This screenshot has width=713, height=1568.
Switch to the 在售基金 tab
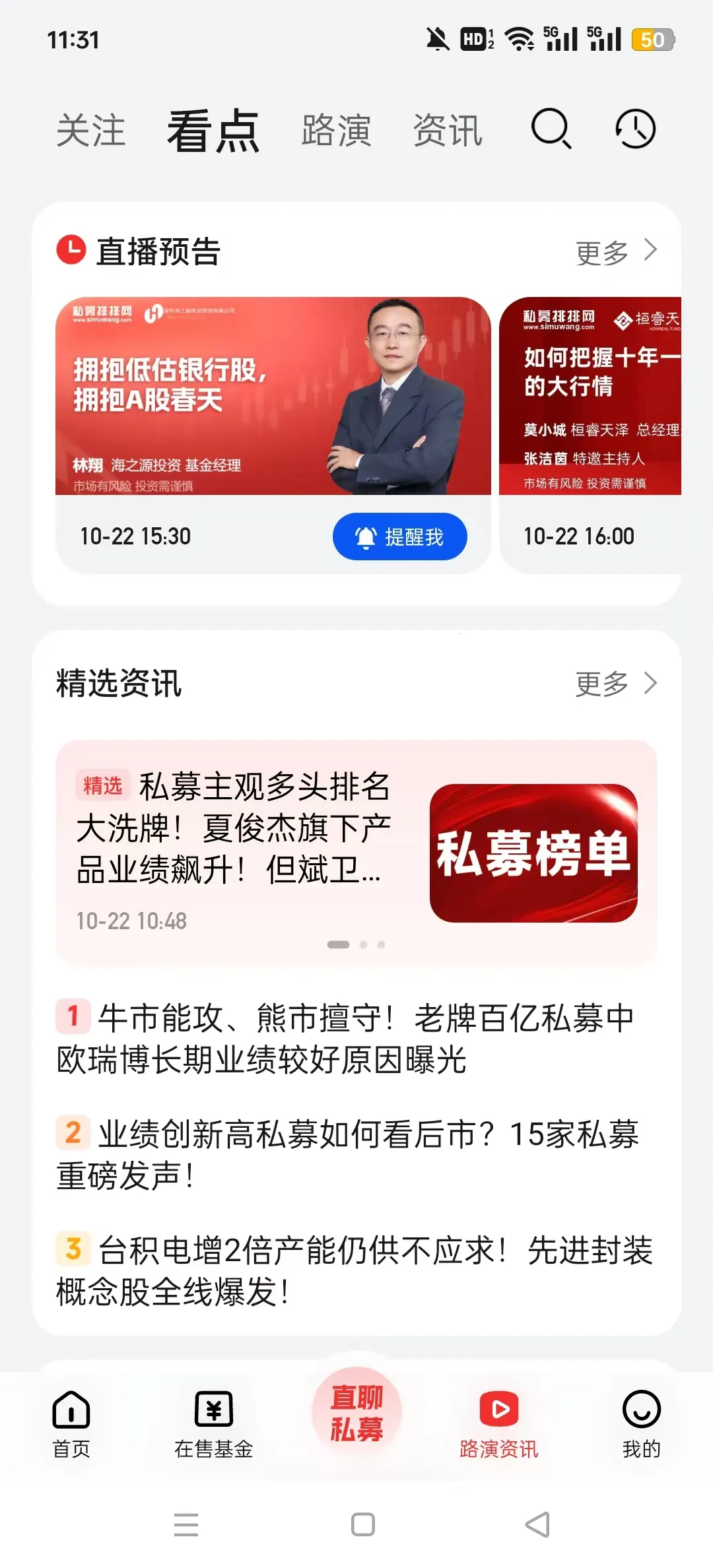click(214, 1424)
